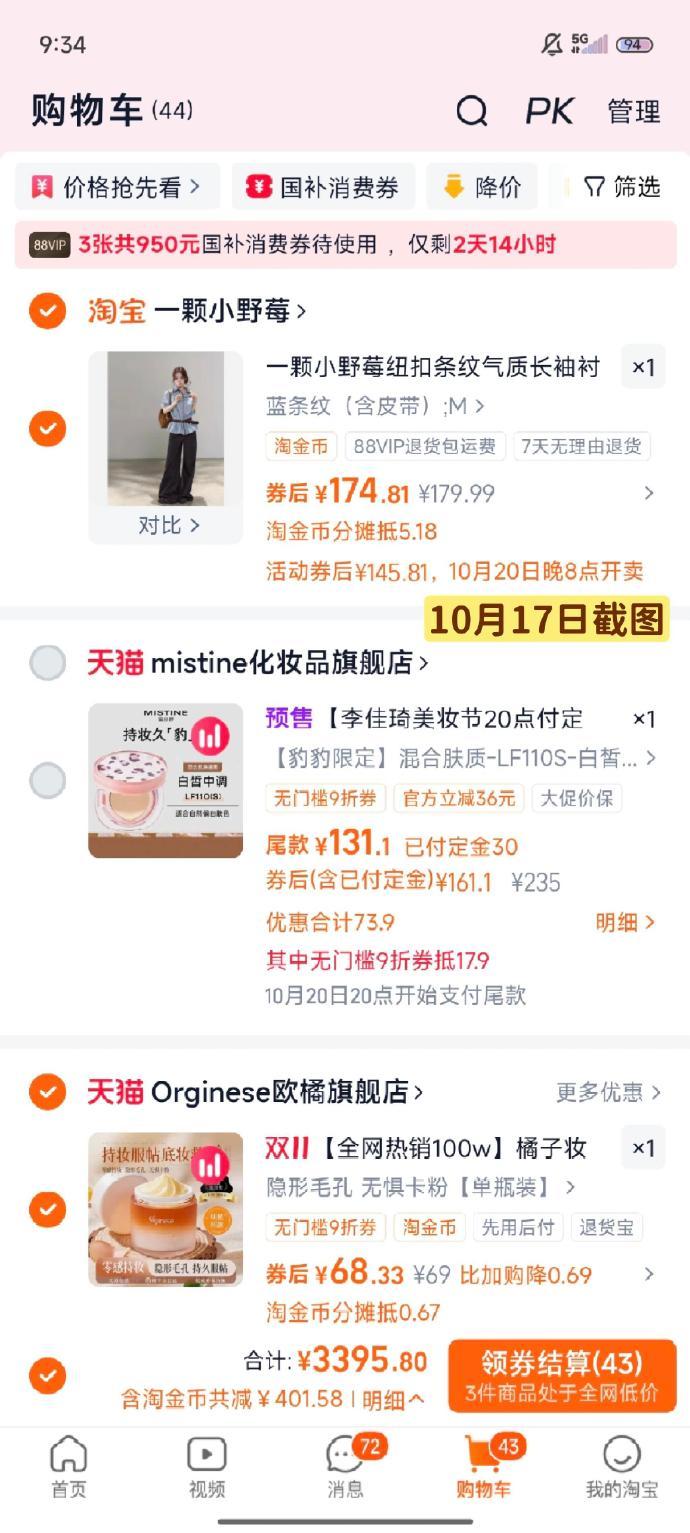Tap 领券结算(43) to check out
Image resolution: width=690 pixels, height=1533 pixels.
(x=561, y=1375)
